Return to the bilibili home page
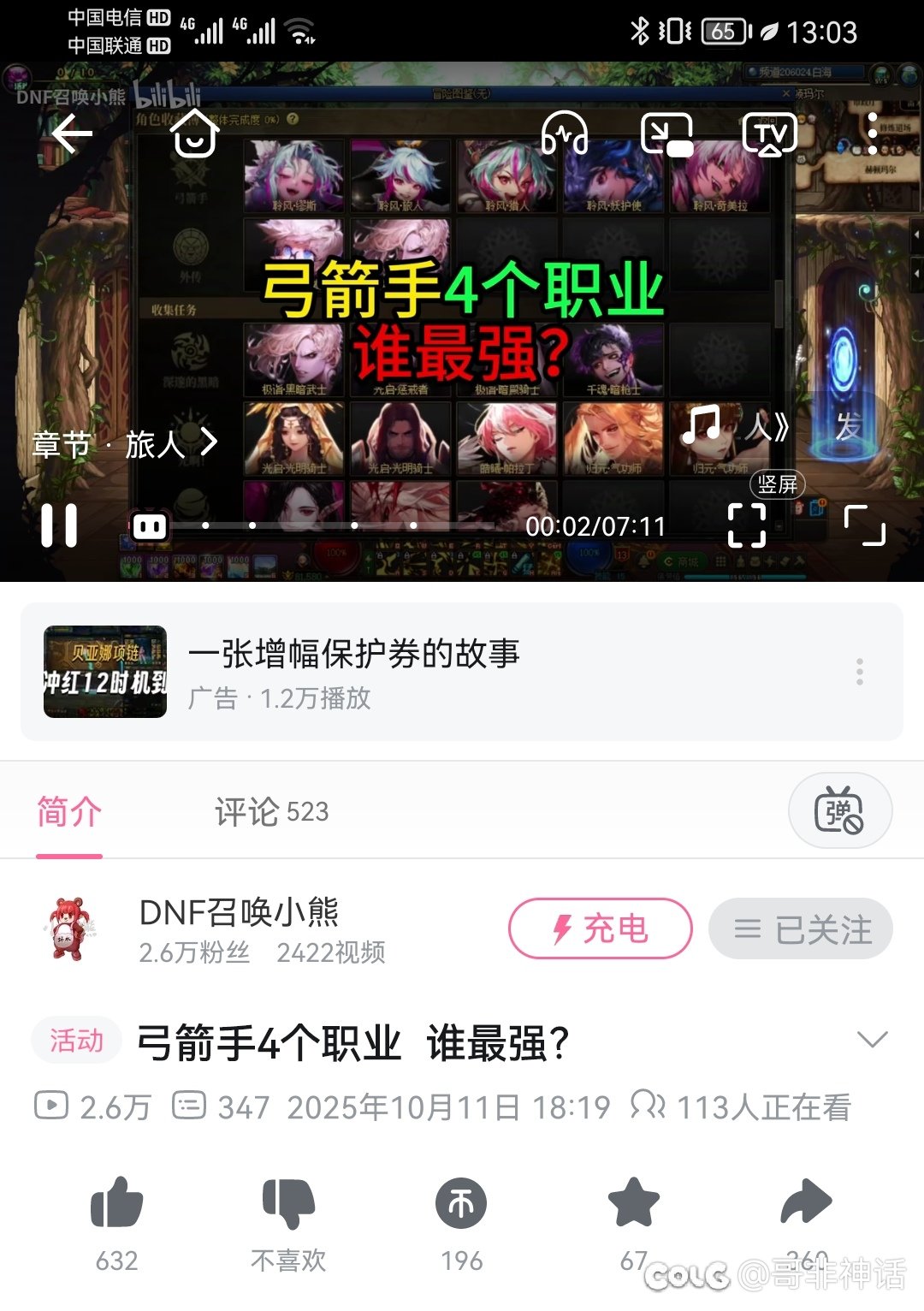Viewport: 924px width, 1311px height. tap(194, 133)
